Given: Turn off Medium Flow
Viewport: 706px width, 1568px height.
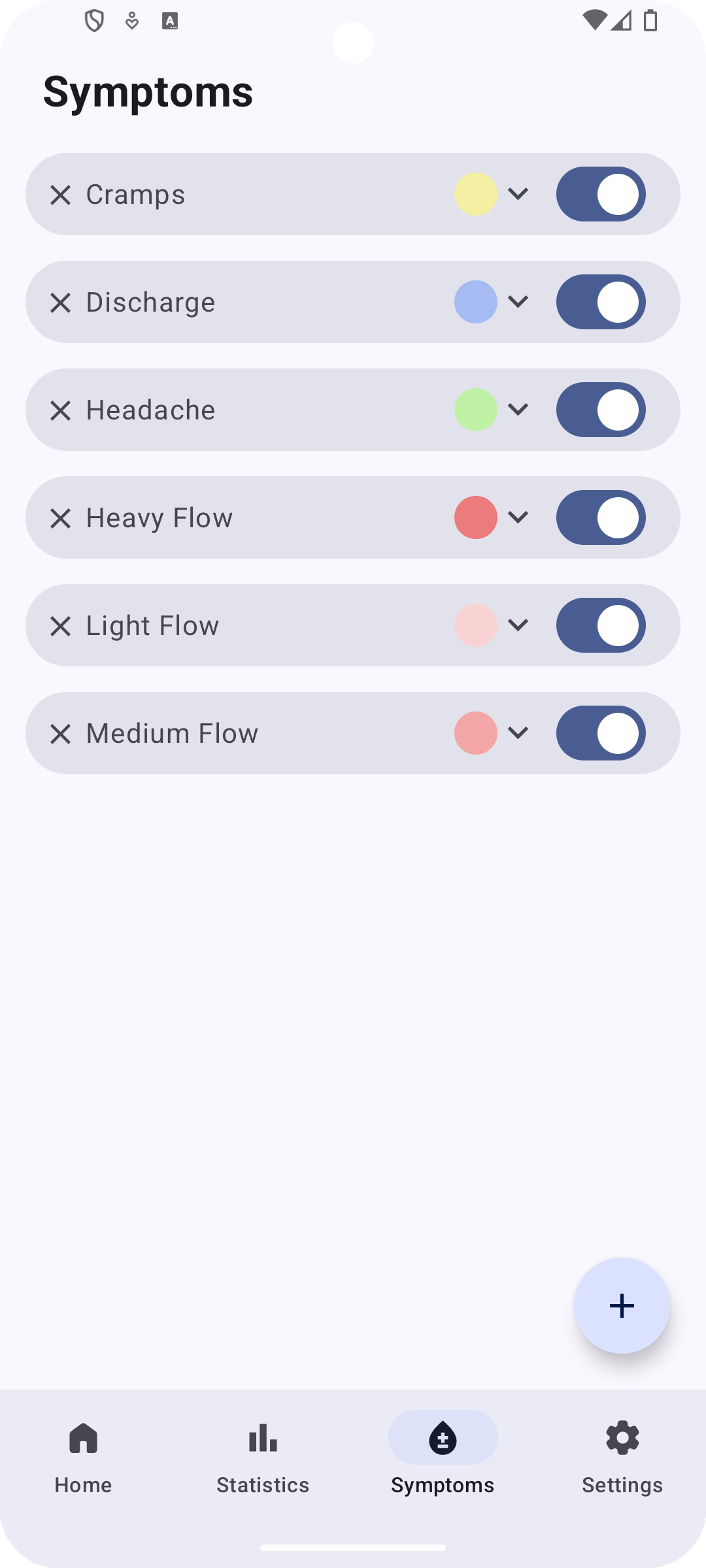Looking at the screenshot, I should (x=601, y=733).
